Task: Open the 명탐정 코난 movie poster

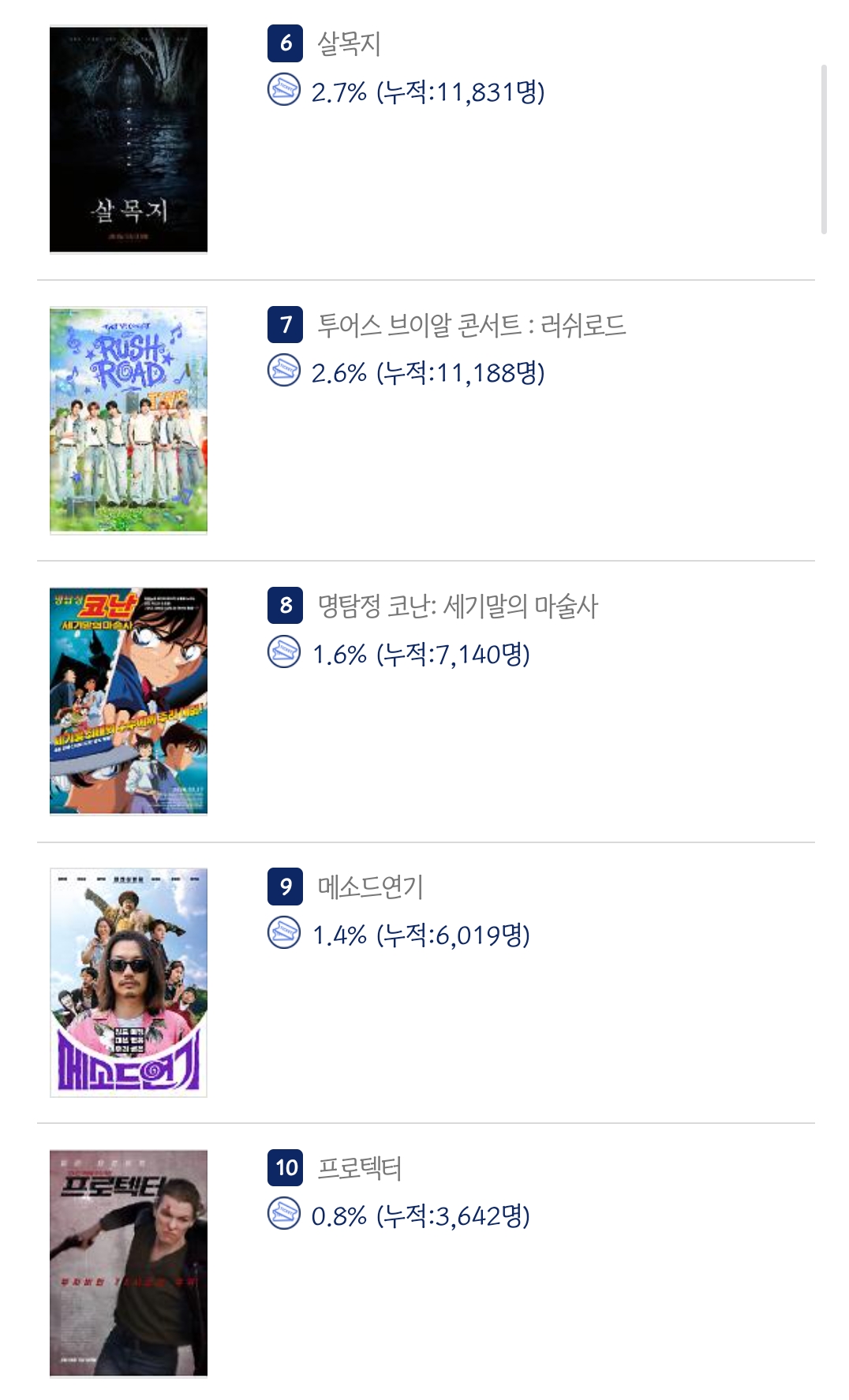Action: tap(129, 701)
